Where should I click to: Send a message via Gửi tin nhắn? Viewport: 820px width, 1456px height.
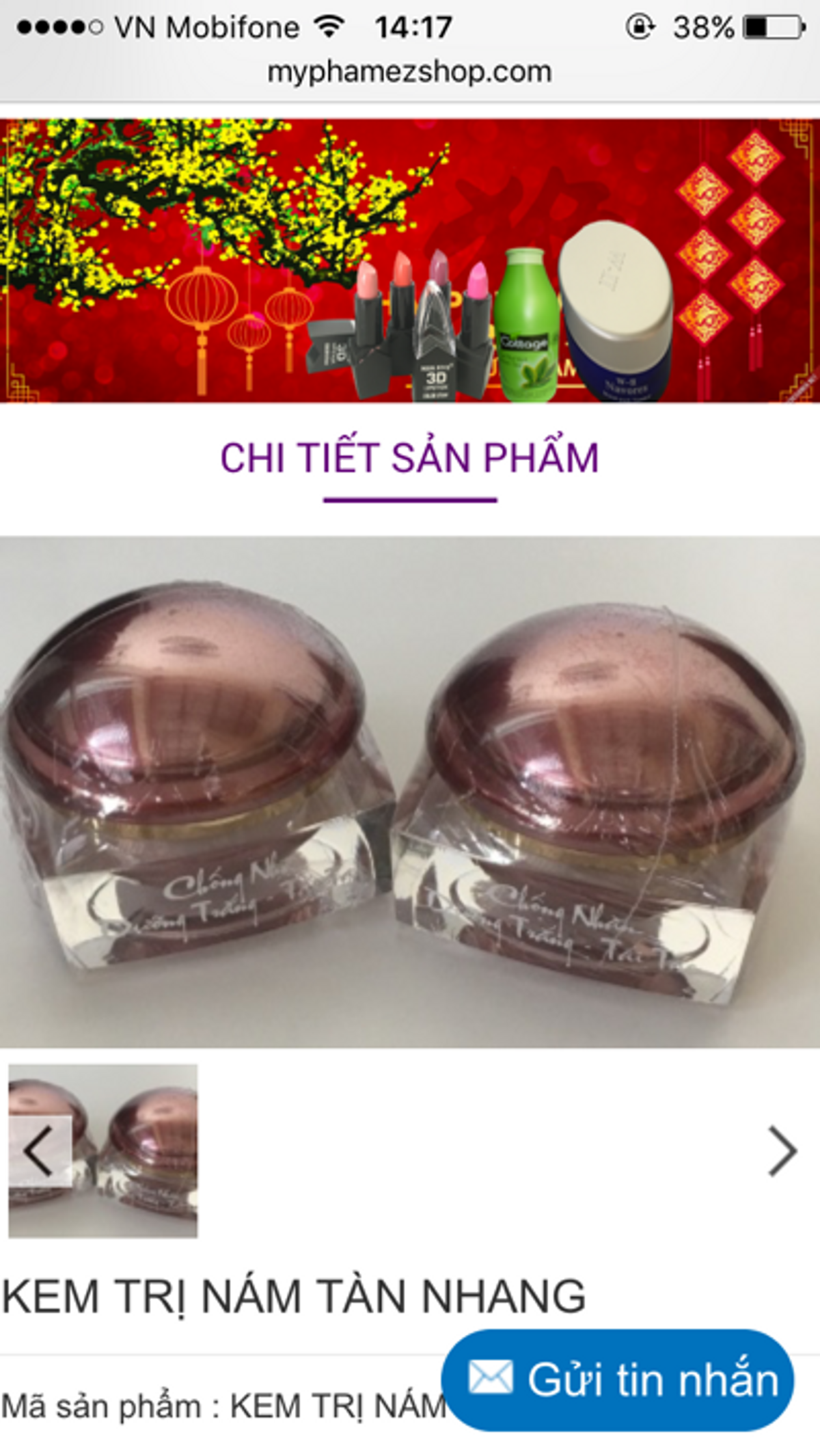(618, 1379)
